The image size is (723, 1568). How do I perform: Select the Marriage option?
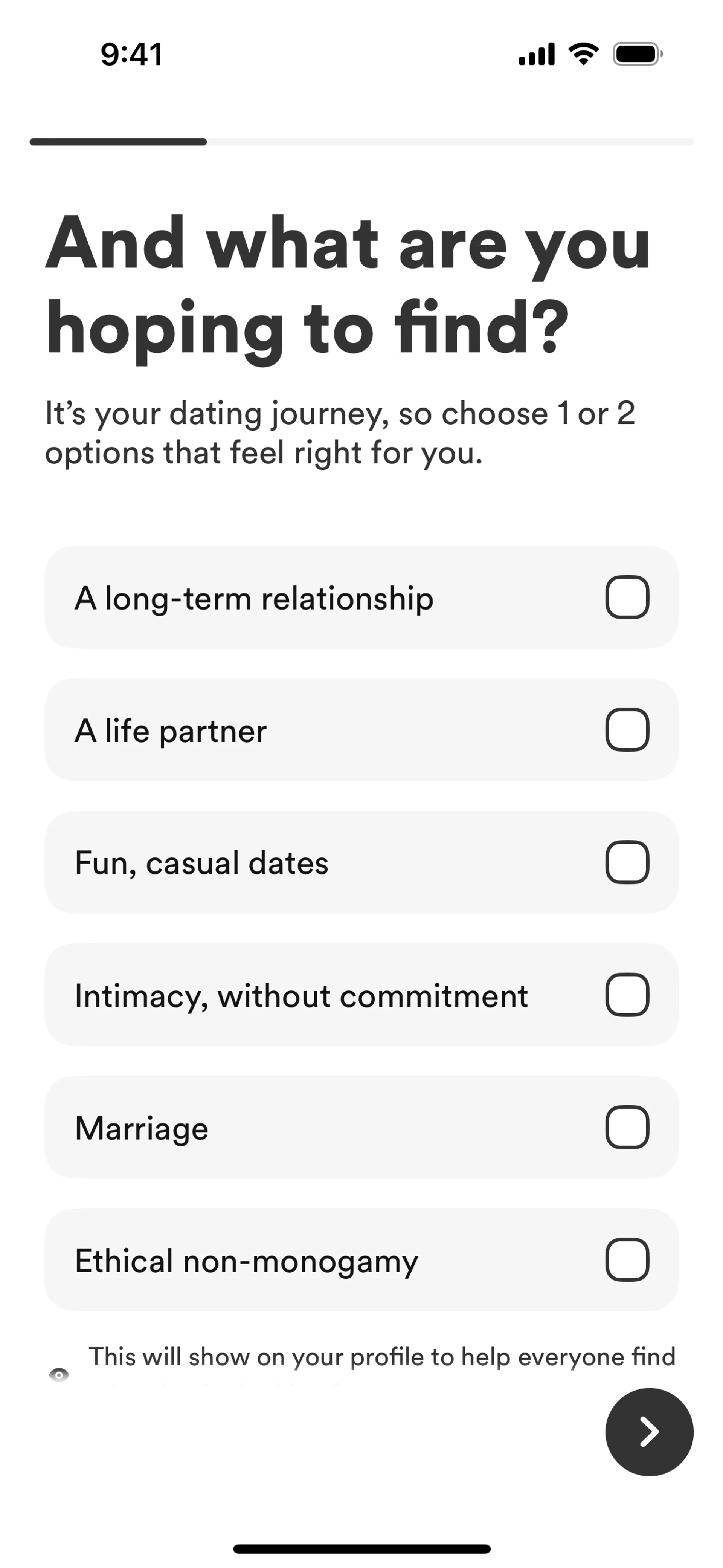click(x=627, y=1127)
